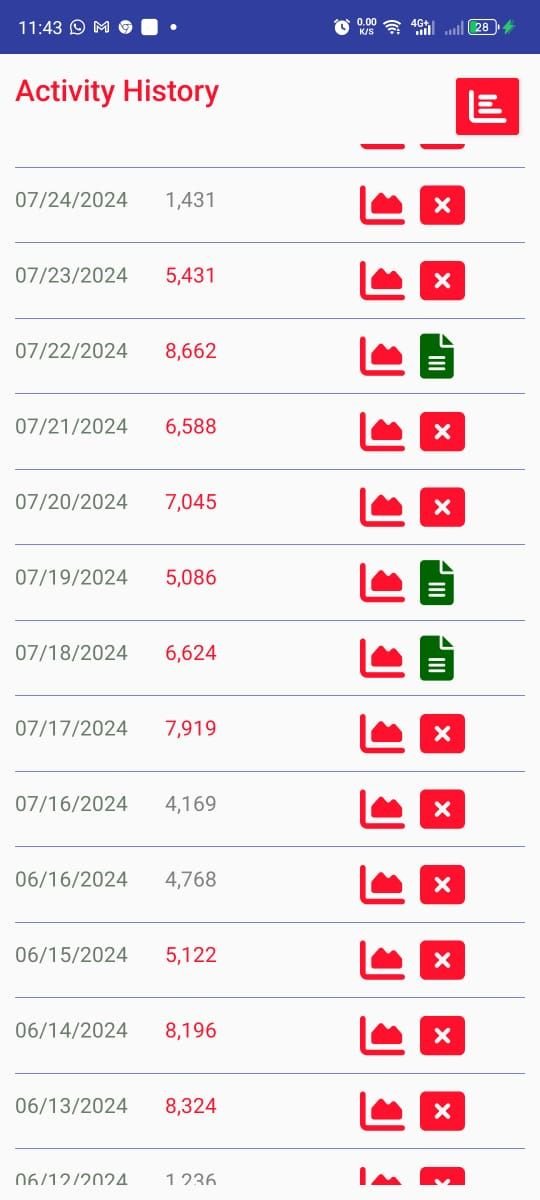Open the chart icon for 07/23/2024
Image resolution: width=540 pixels, height=1200 pixels.
point(382,280)
